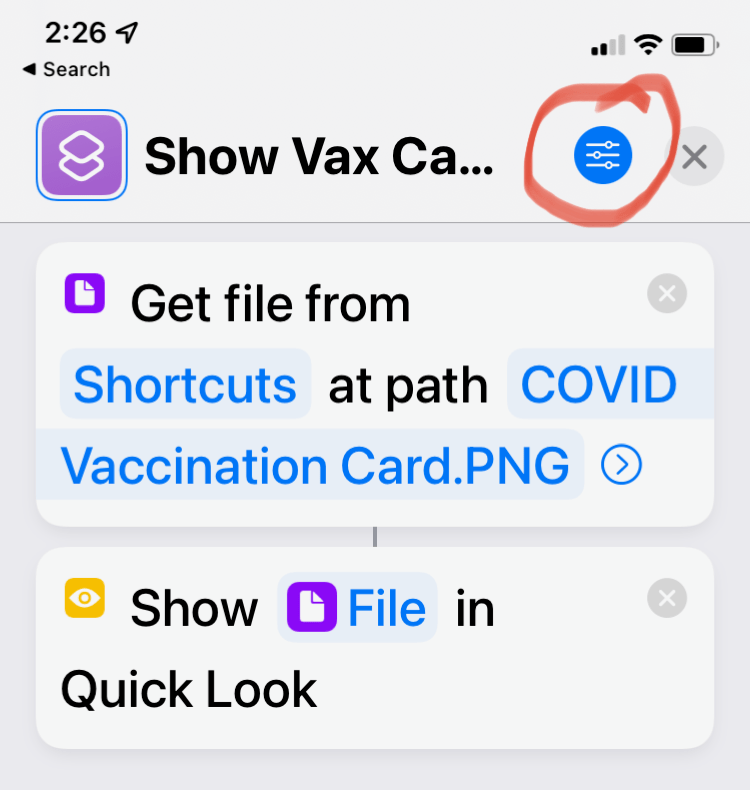Remove the Show in Quick Look action
The height and width of the screenshot is (790, 750).
(x=667, y=598)
